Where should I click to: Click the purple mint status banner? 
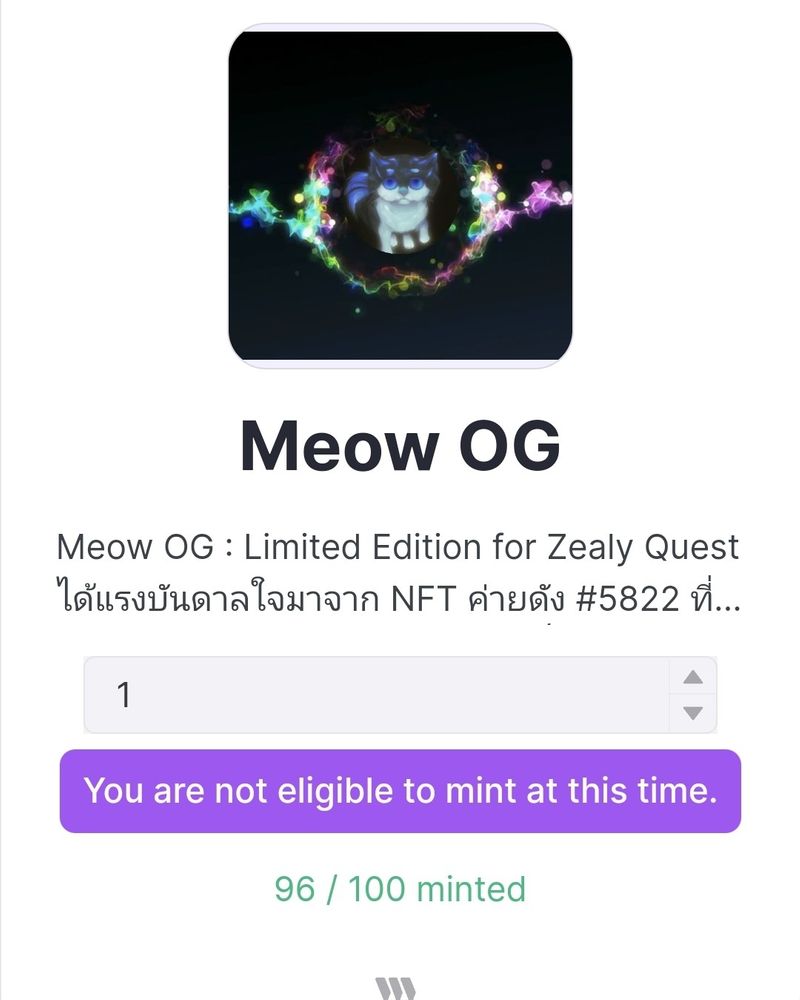pyautogui.click(x=400, y=792)
